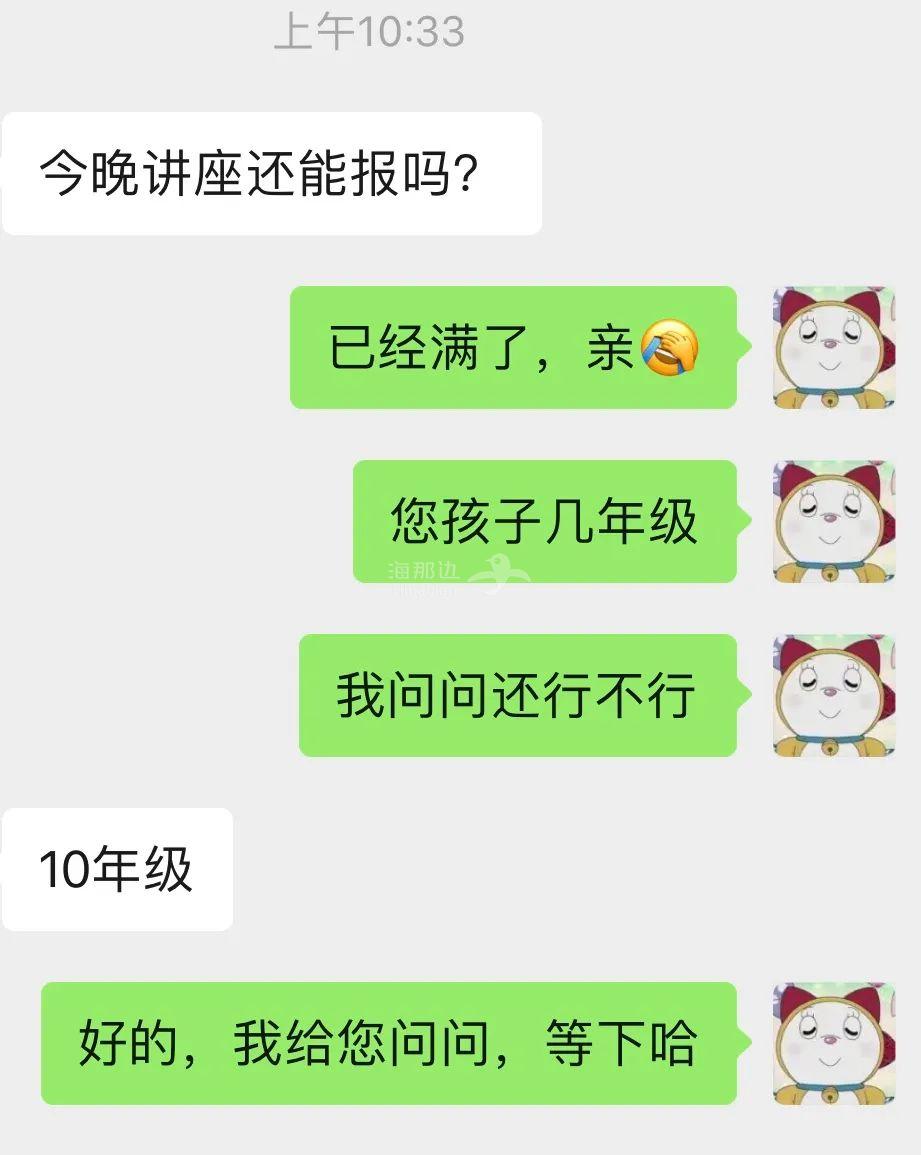View profile from avatar beside '我问问还行不行'
921x1155 pixels.
coord(833,695)
